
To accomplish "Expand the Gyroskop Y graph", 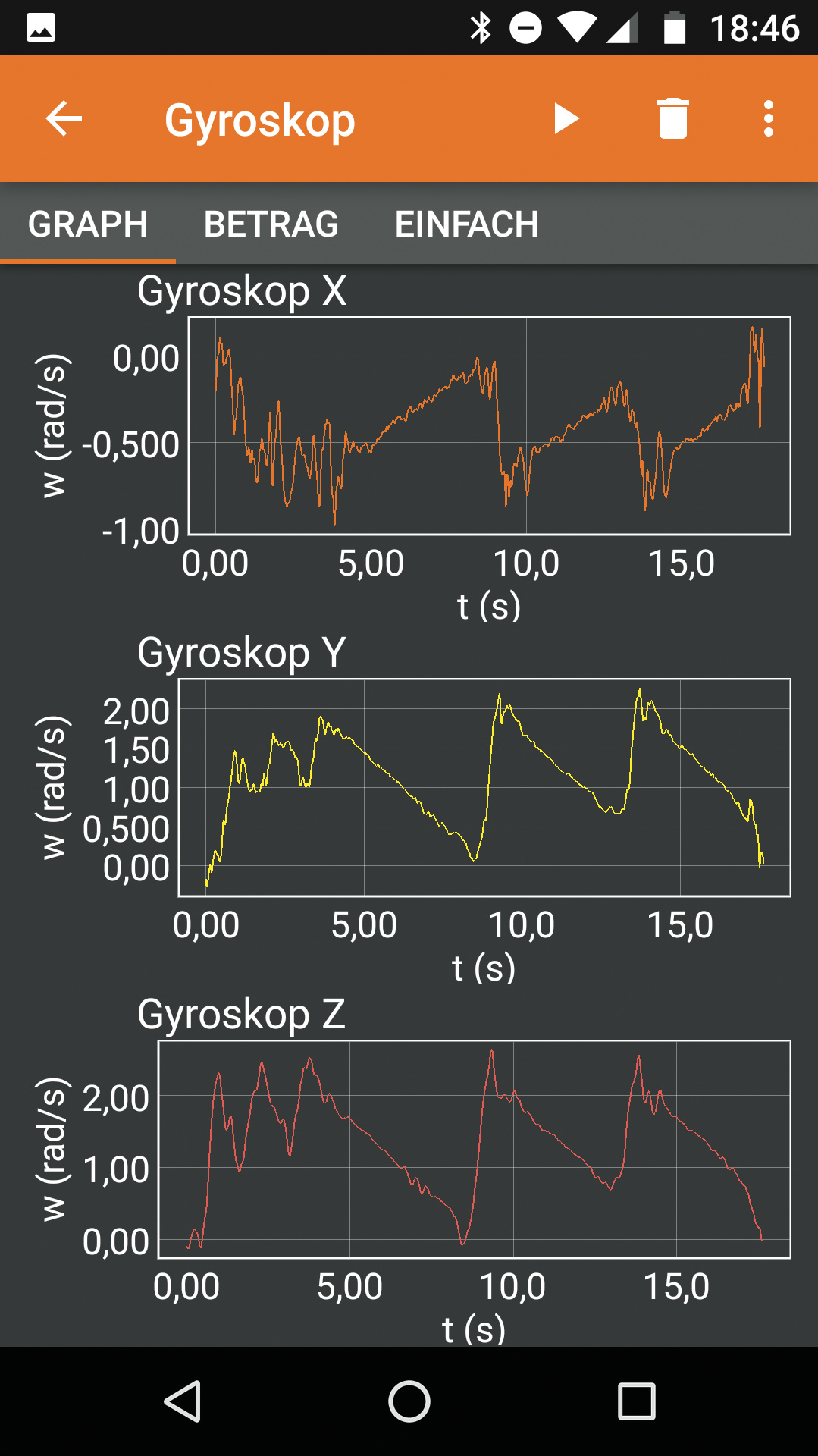I will pyautogui.click(x=485, y=788).
